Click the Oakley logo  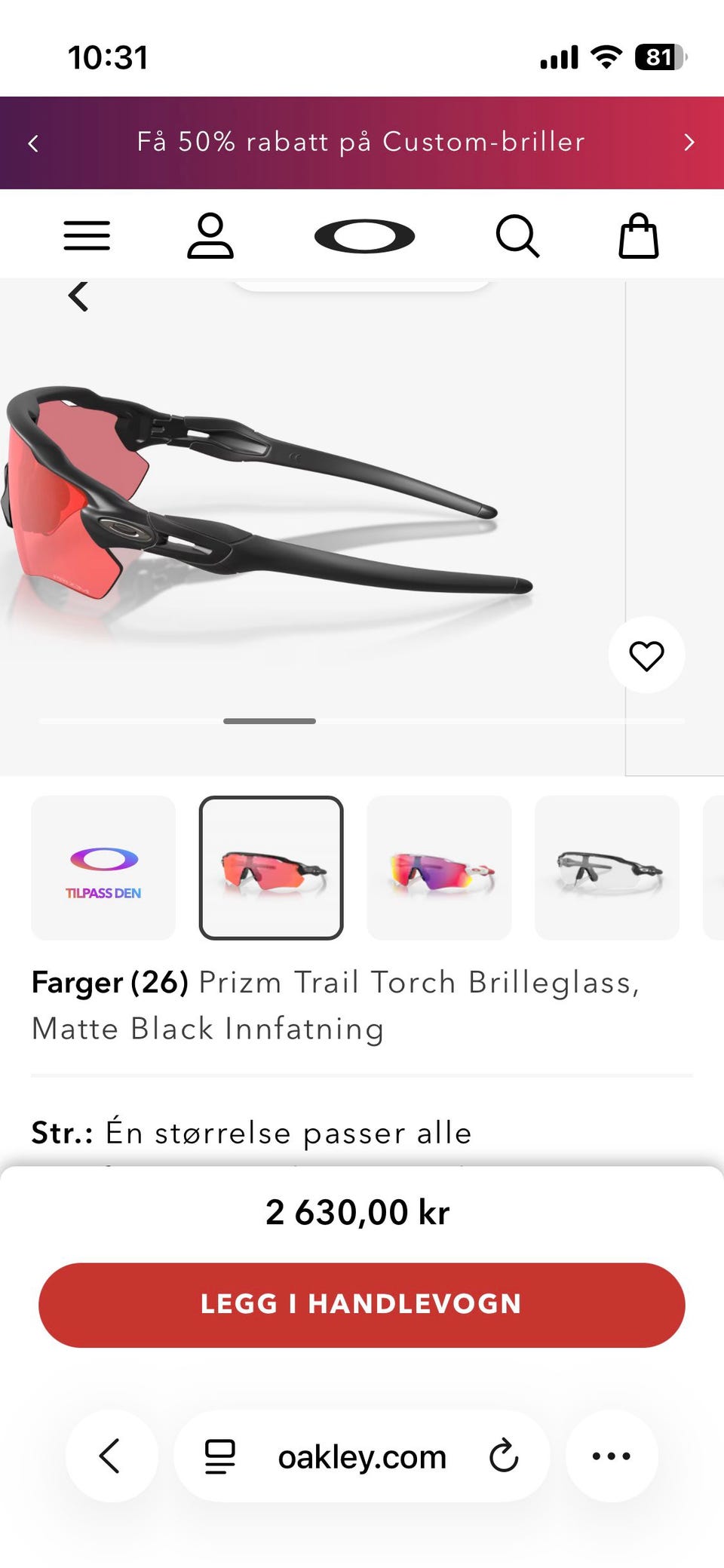point(364,235)
